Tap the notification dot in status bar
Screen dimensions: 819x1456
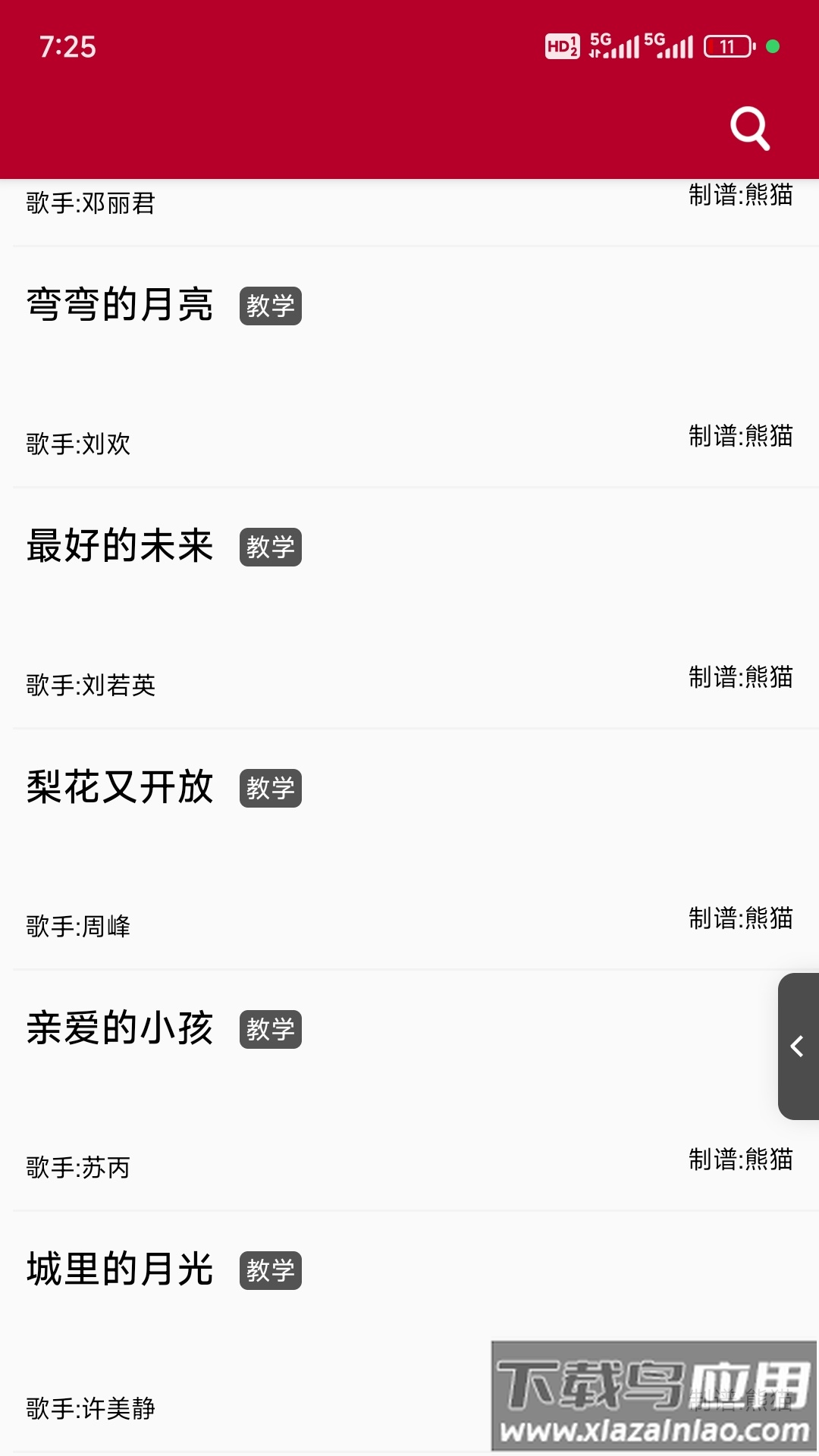772,45
